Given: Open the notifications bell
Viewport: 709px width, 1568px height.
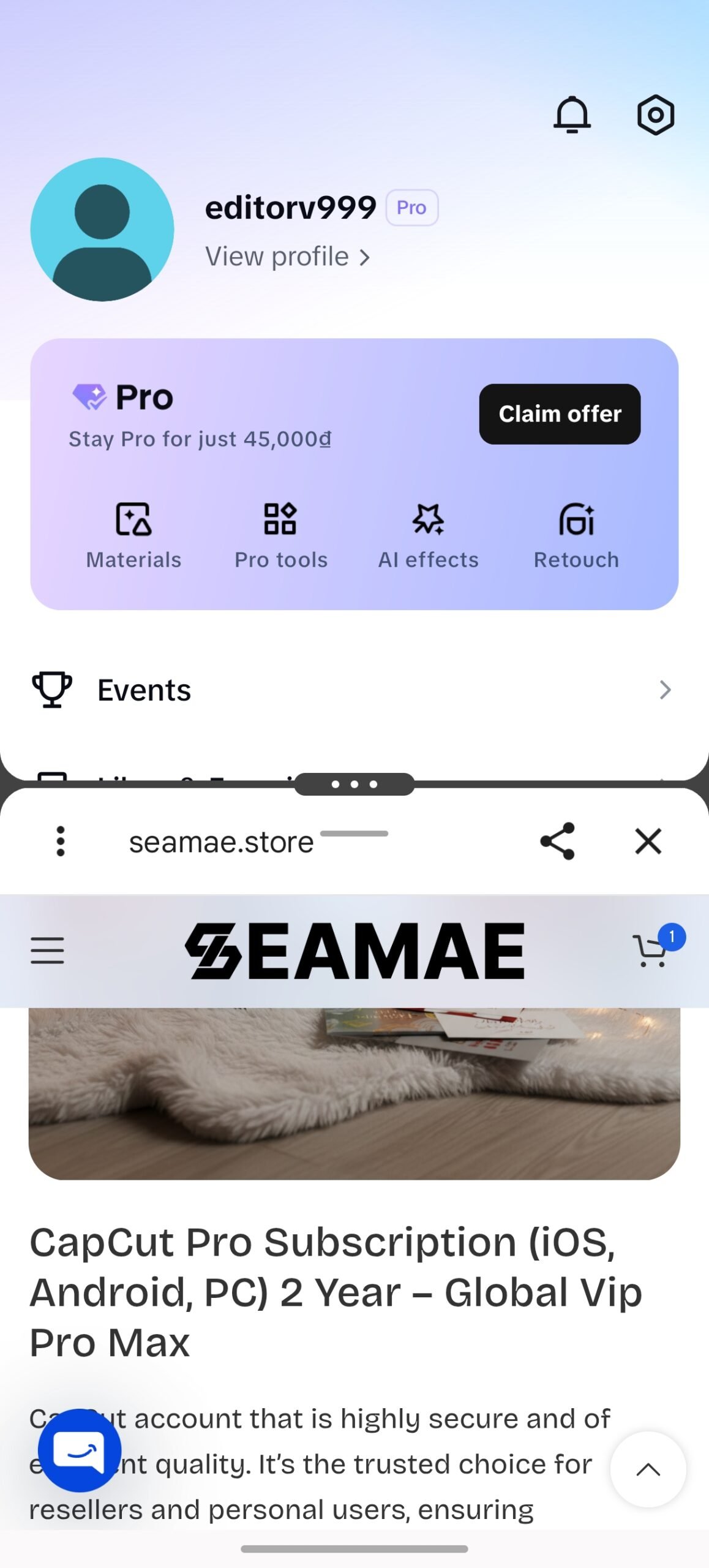Looking at the screenshot, I should [572, 115].
